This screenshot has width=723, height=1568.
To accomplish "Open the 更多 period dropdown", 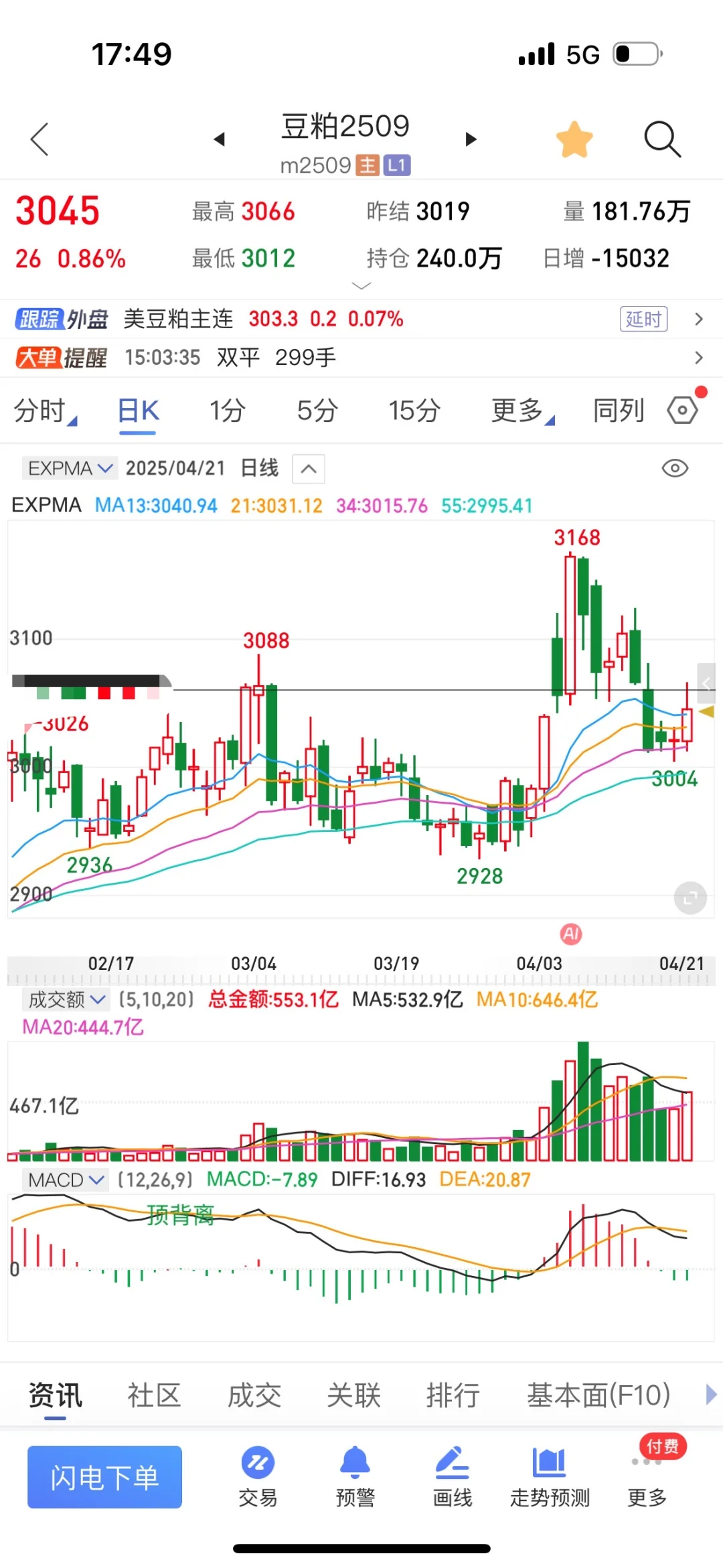I will pyautogui.click(x=521, y=411).
